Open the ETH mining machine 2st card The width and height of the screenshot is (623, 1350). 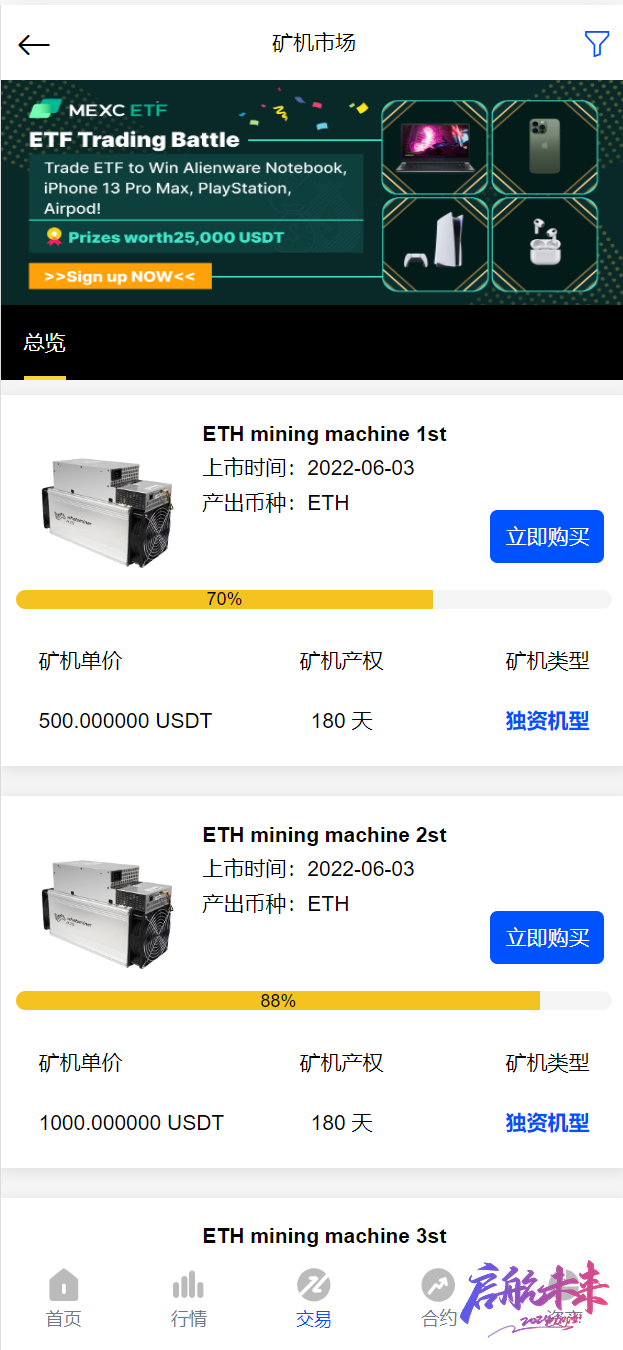(312, 982)
